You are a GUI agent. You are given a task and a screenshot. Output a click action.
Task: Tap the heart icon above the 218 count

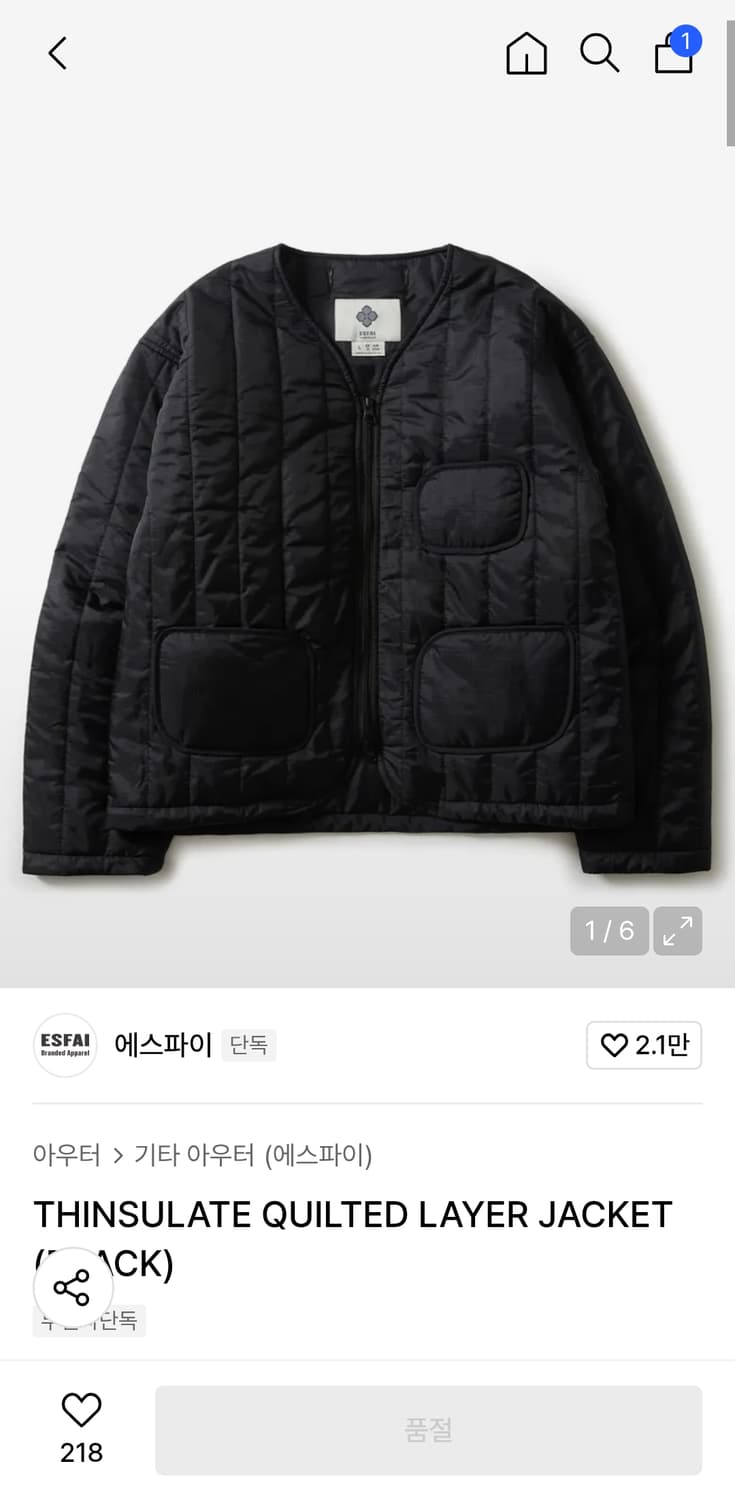[x=80, y=1412]
